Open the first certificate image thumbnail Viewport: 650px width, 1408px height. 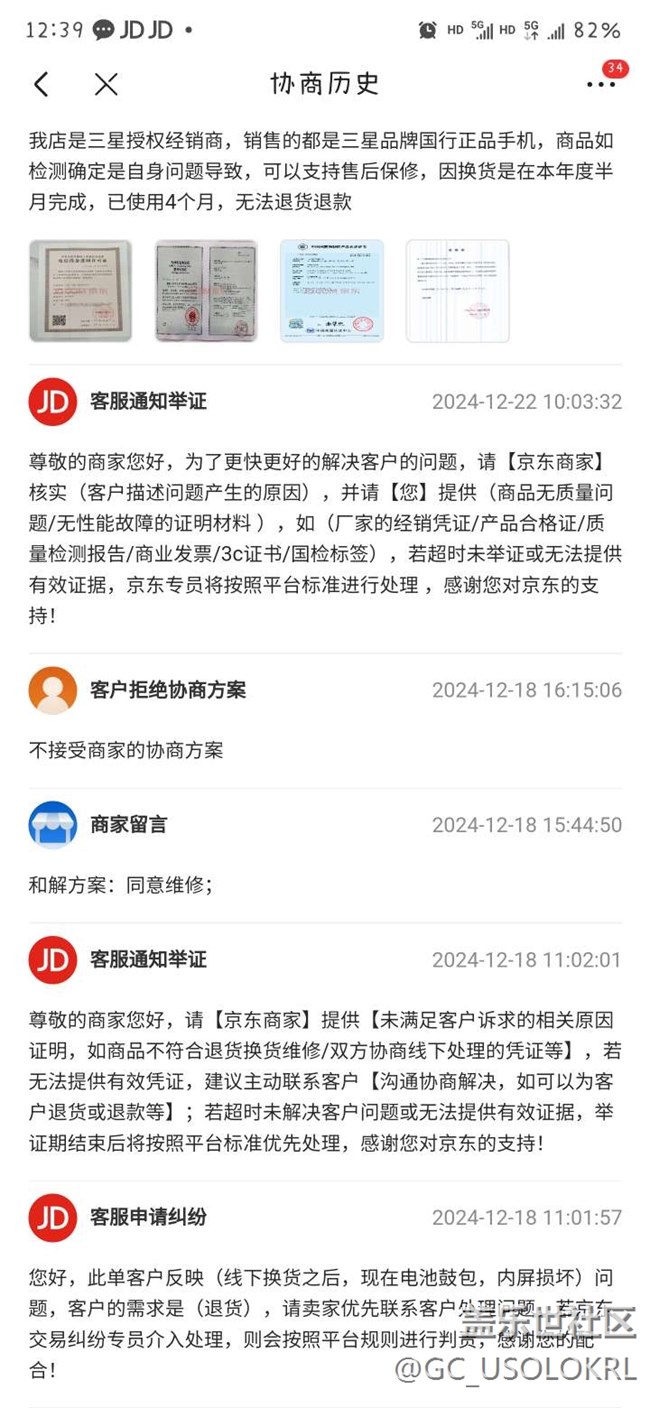80,291
